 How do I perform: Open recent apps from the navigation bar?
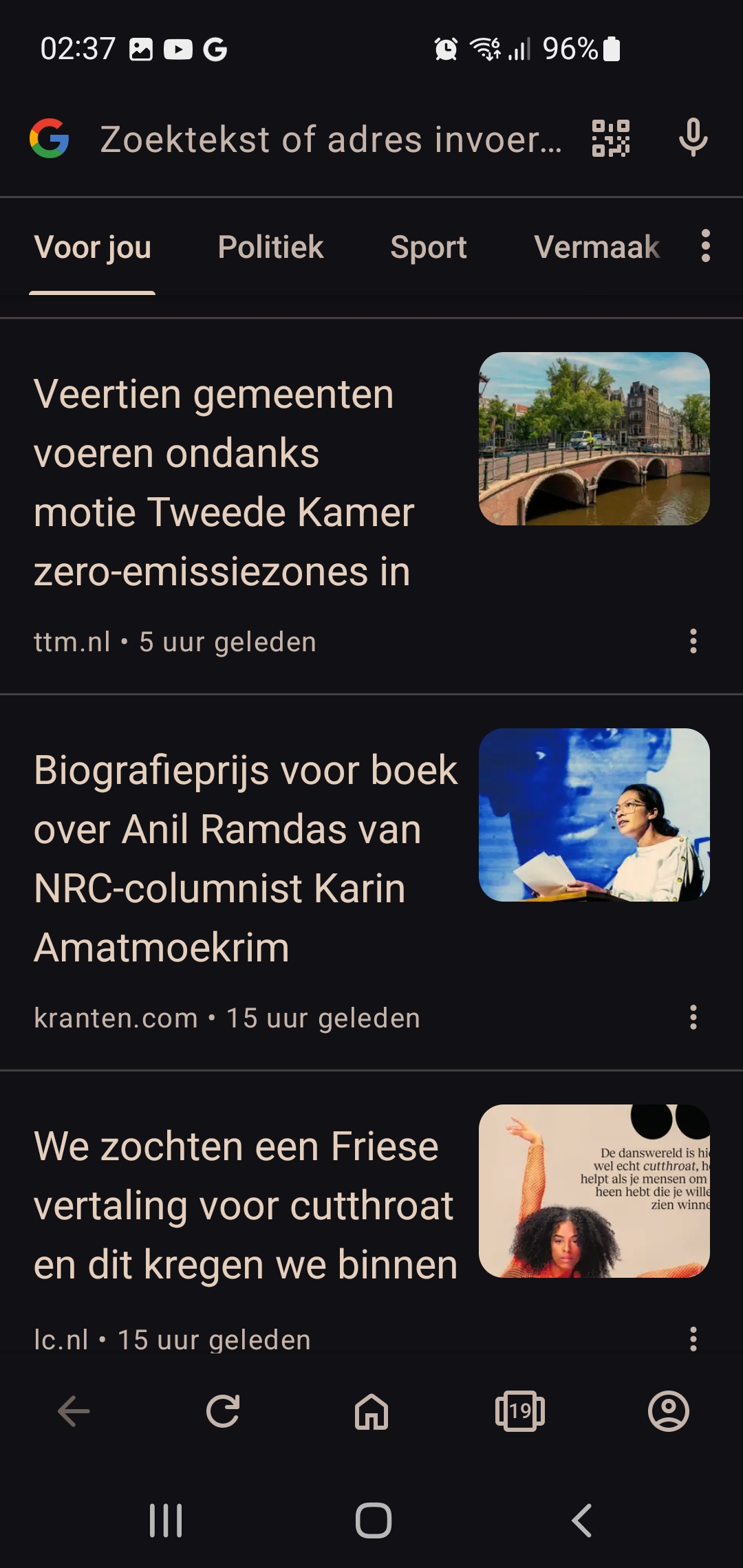coord(166,1520)
